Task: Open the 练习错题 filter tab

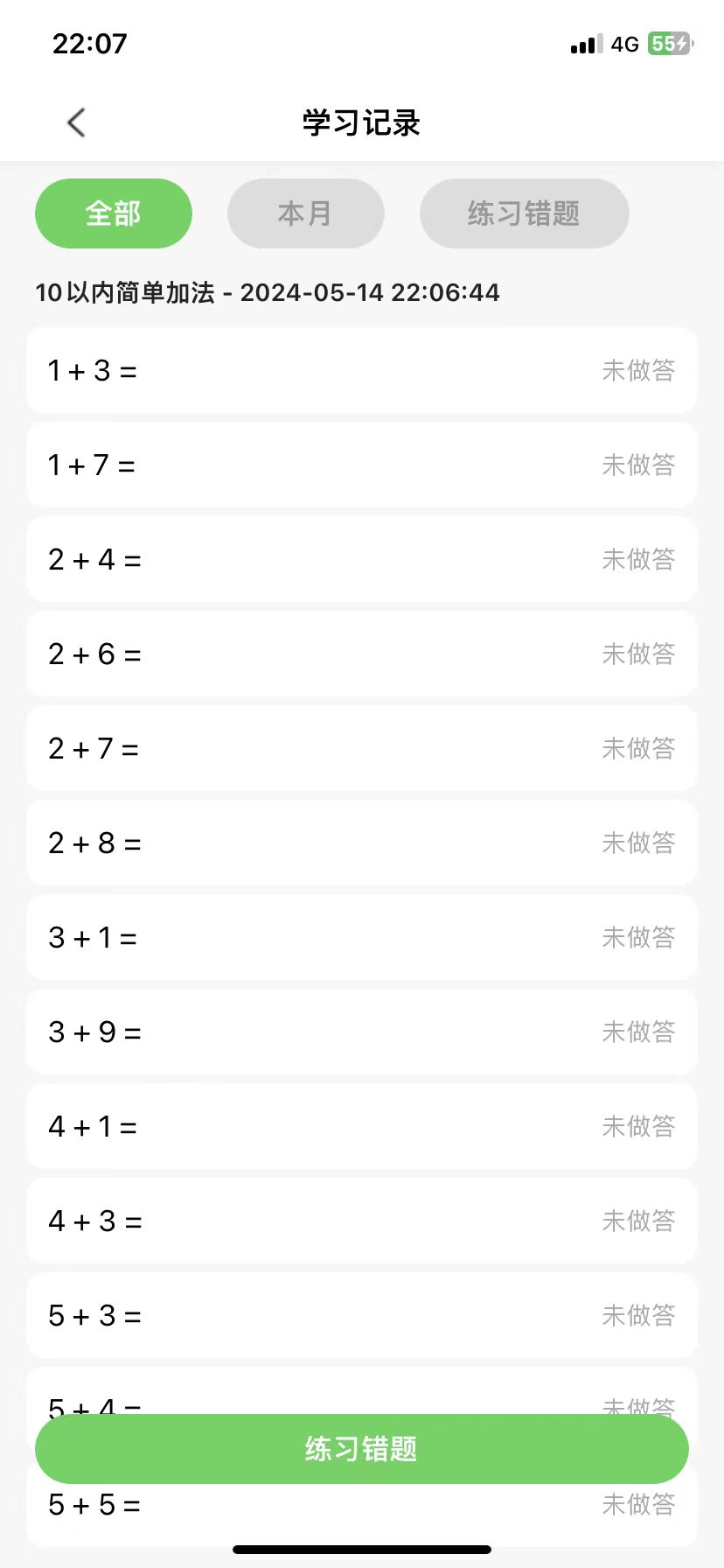Action: [x=524, y=213]
